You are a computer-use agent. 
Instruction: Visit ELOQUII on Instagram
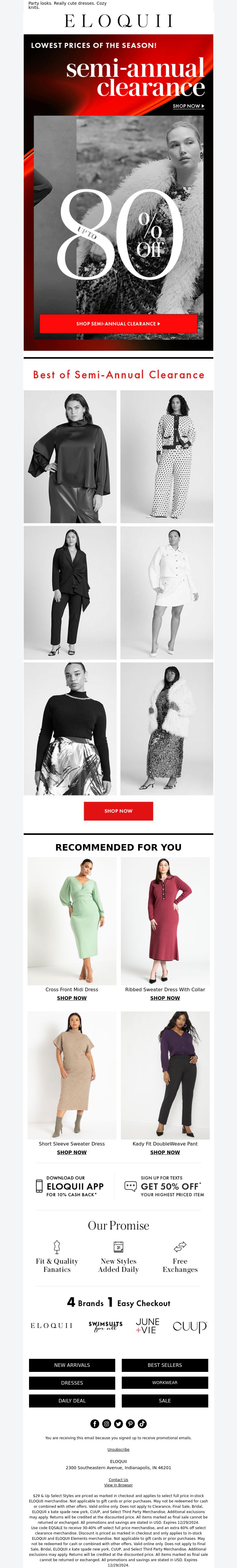[x=106, y=1423]
